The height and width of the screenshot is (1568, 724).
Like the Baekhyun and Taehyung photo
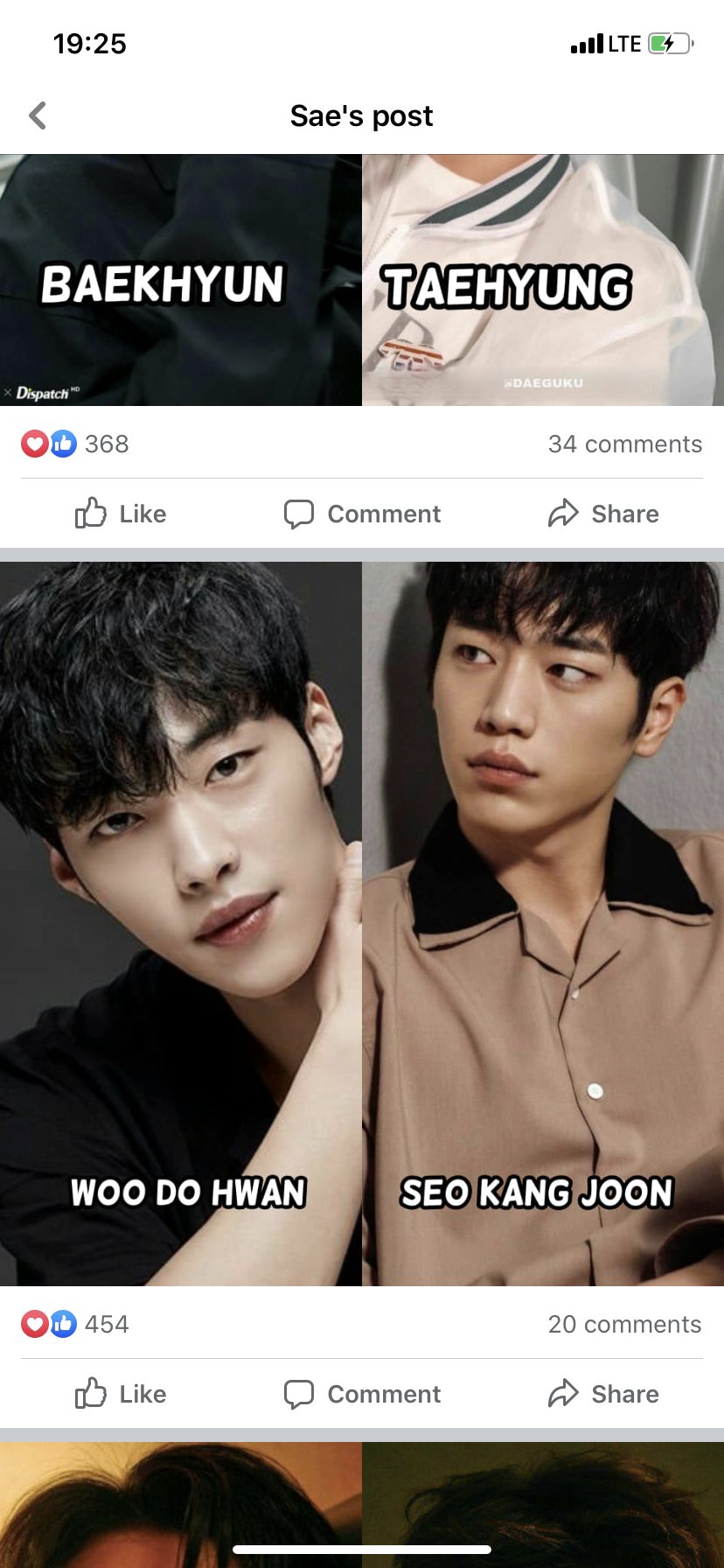coord(121,514)
